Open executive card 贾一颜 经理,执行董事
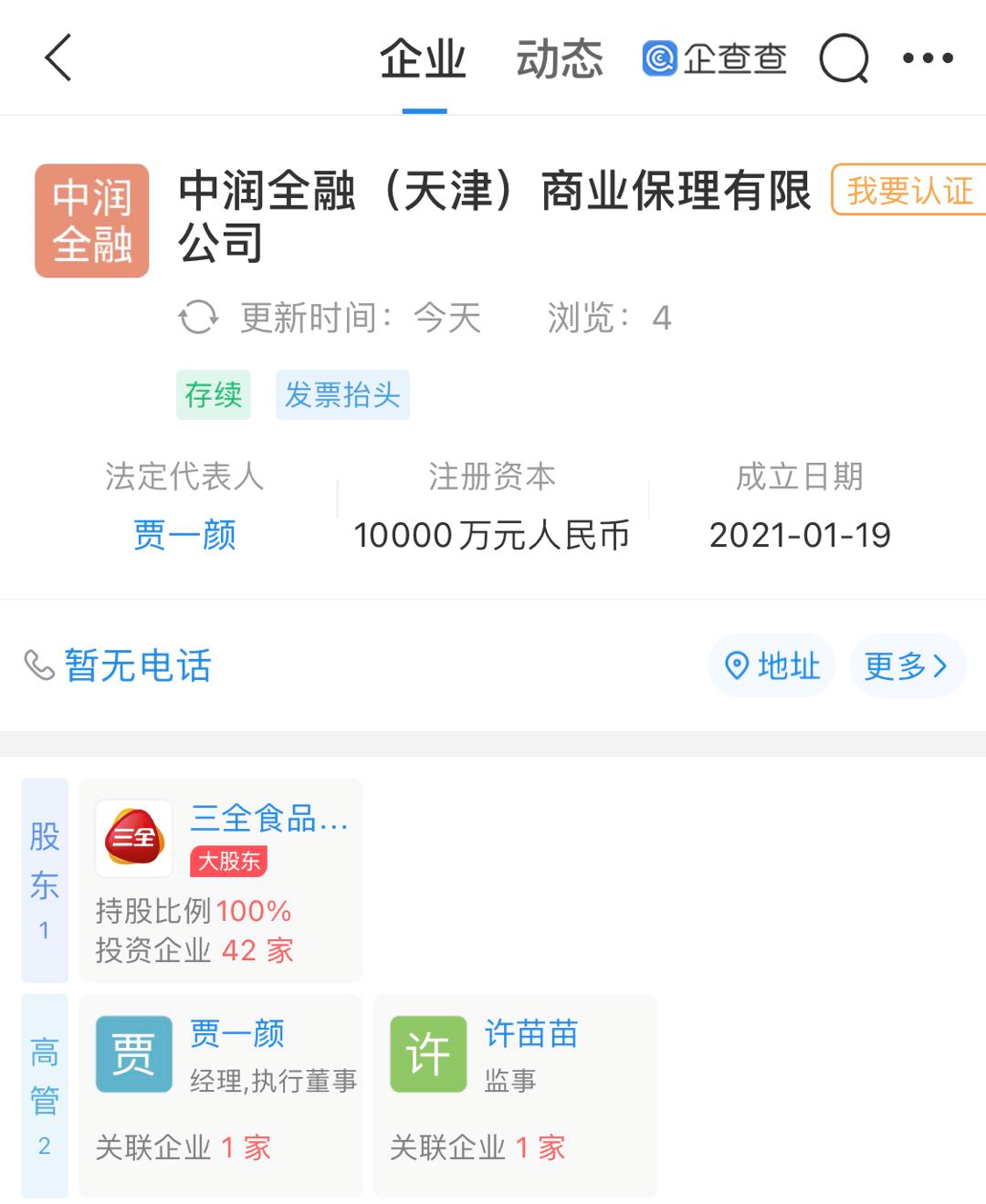 click(x=221, y=1095)
